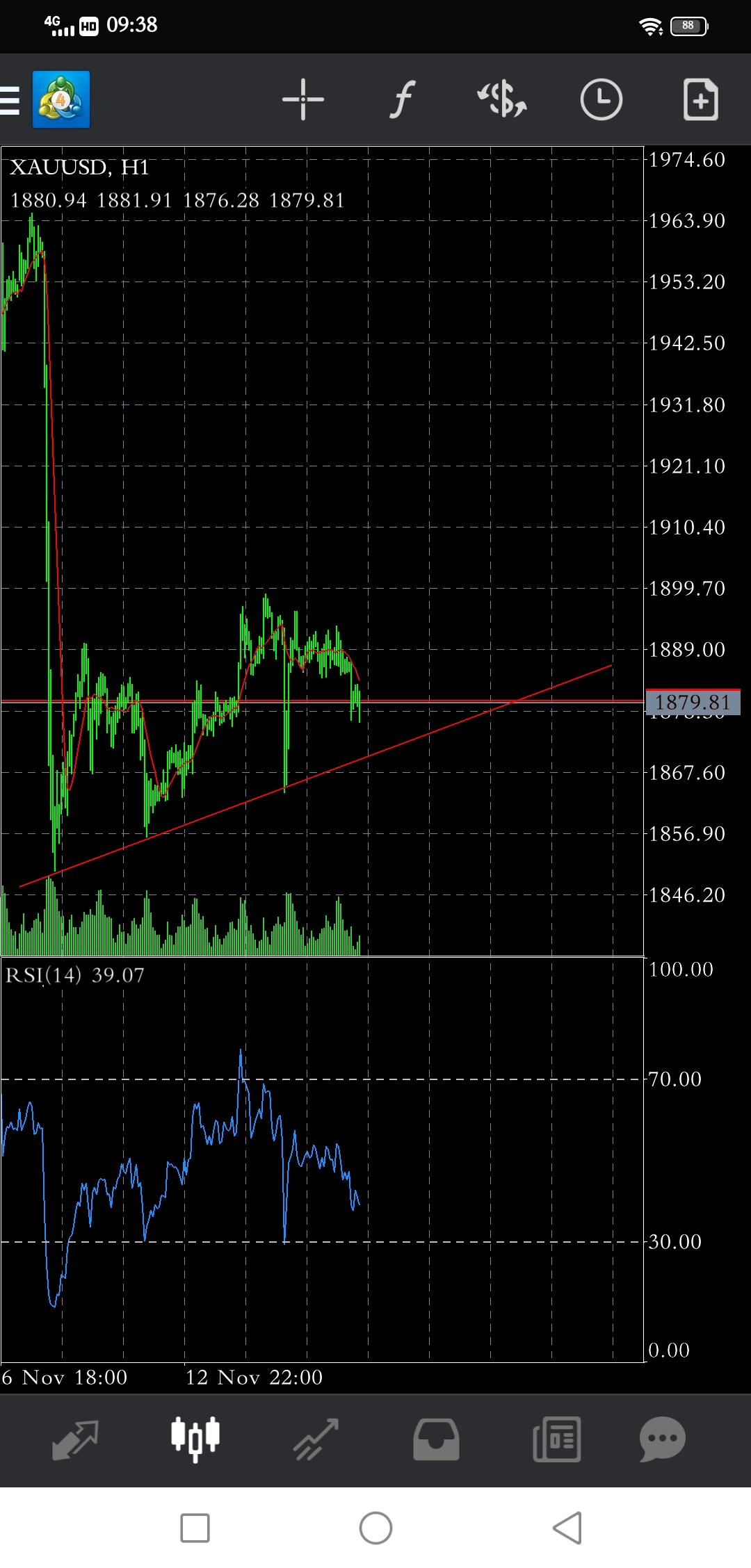The height and width of the screenshot is (1568, 751).
Task: Tap the system back button
Action: pyautogui.click(x=567, y=1528)
